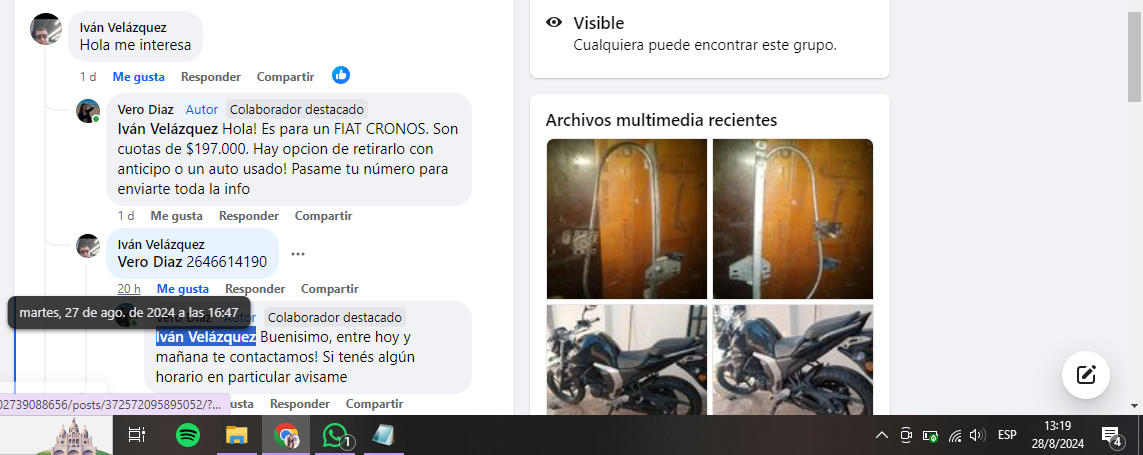Compose a new message with the pencil button
The image size is (1143, 455).
1086,375
